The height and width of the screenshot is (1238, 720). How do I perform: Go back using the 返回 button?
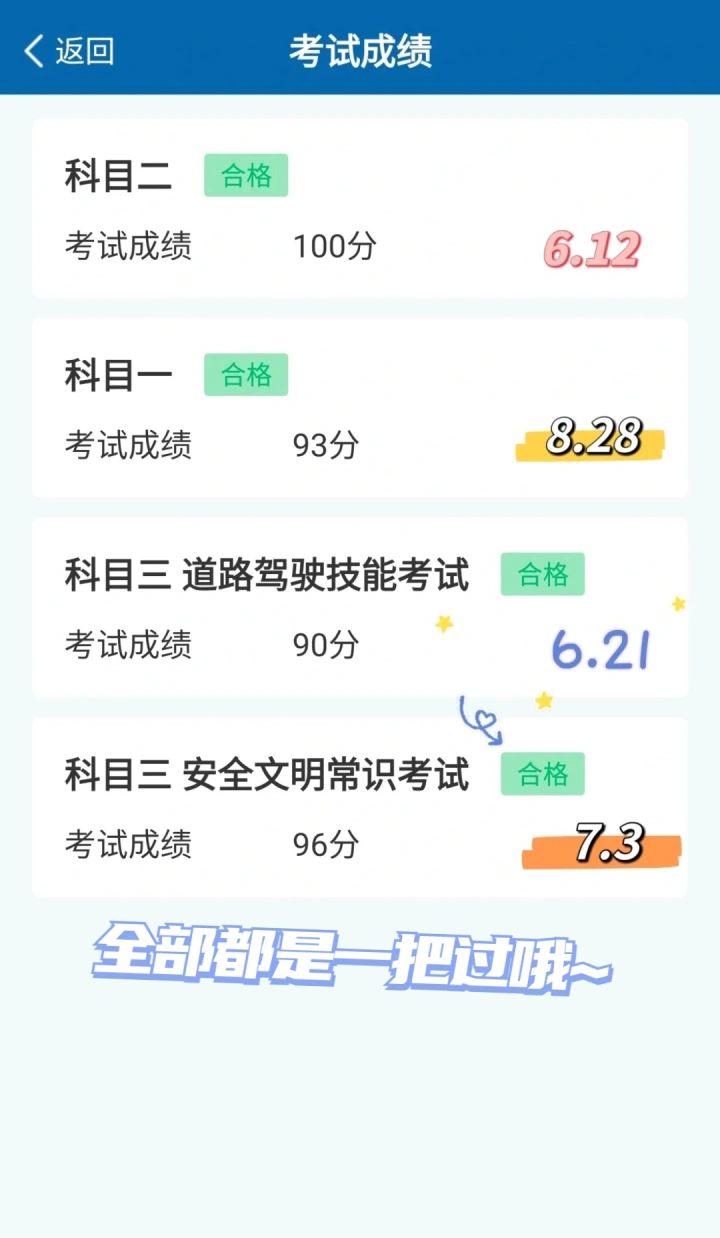(68, 51)
